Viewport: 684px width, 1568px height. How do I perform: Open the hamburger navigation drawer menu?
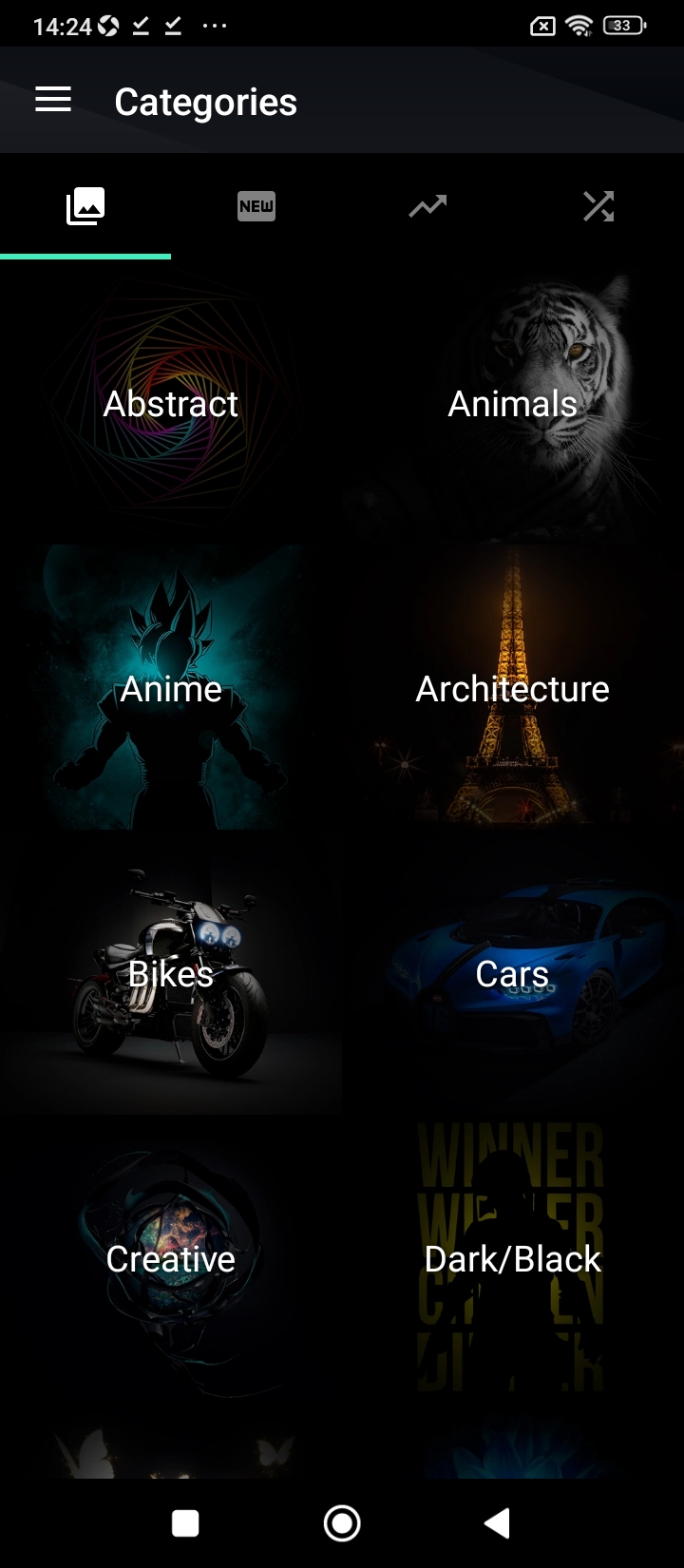[53, 100]
